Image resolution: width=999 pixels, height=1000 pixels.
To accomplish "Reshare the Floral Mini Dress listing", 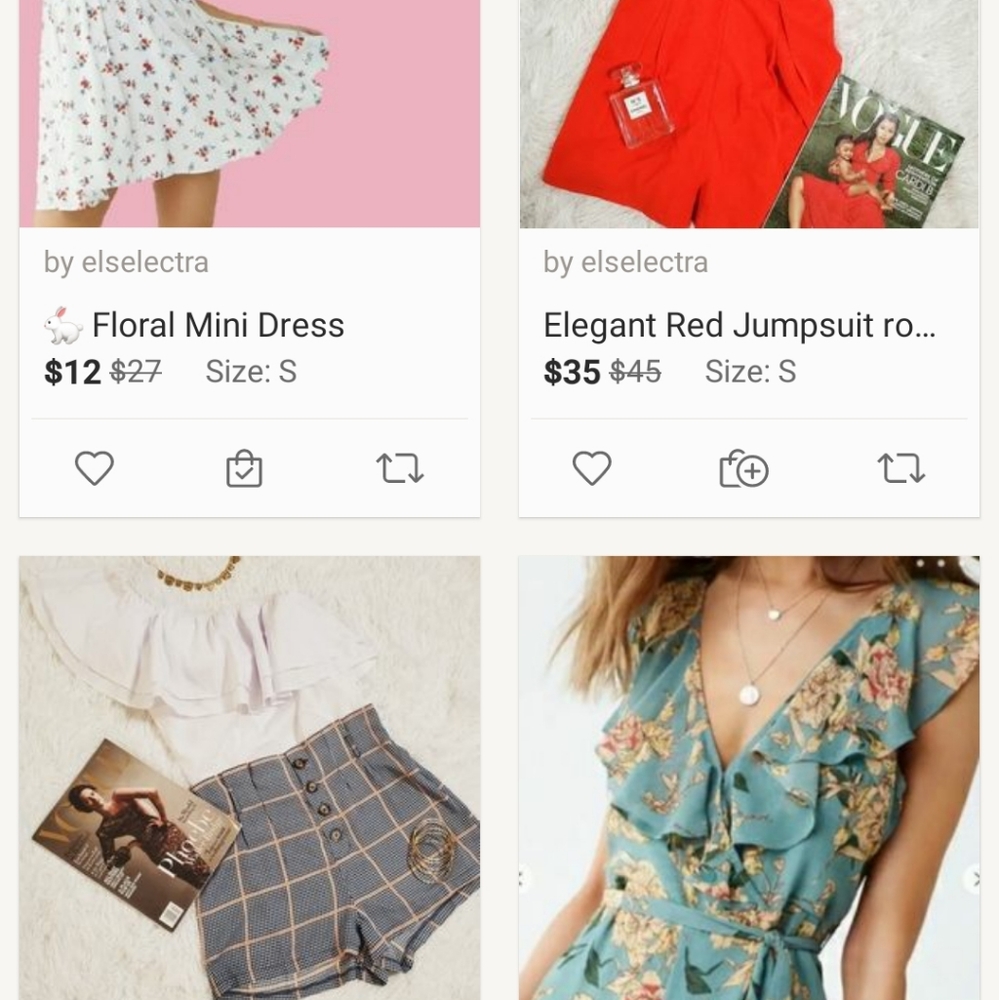I will (398, 467).
